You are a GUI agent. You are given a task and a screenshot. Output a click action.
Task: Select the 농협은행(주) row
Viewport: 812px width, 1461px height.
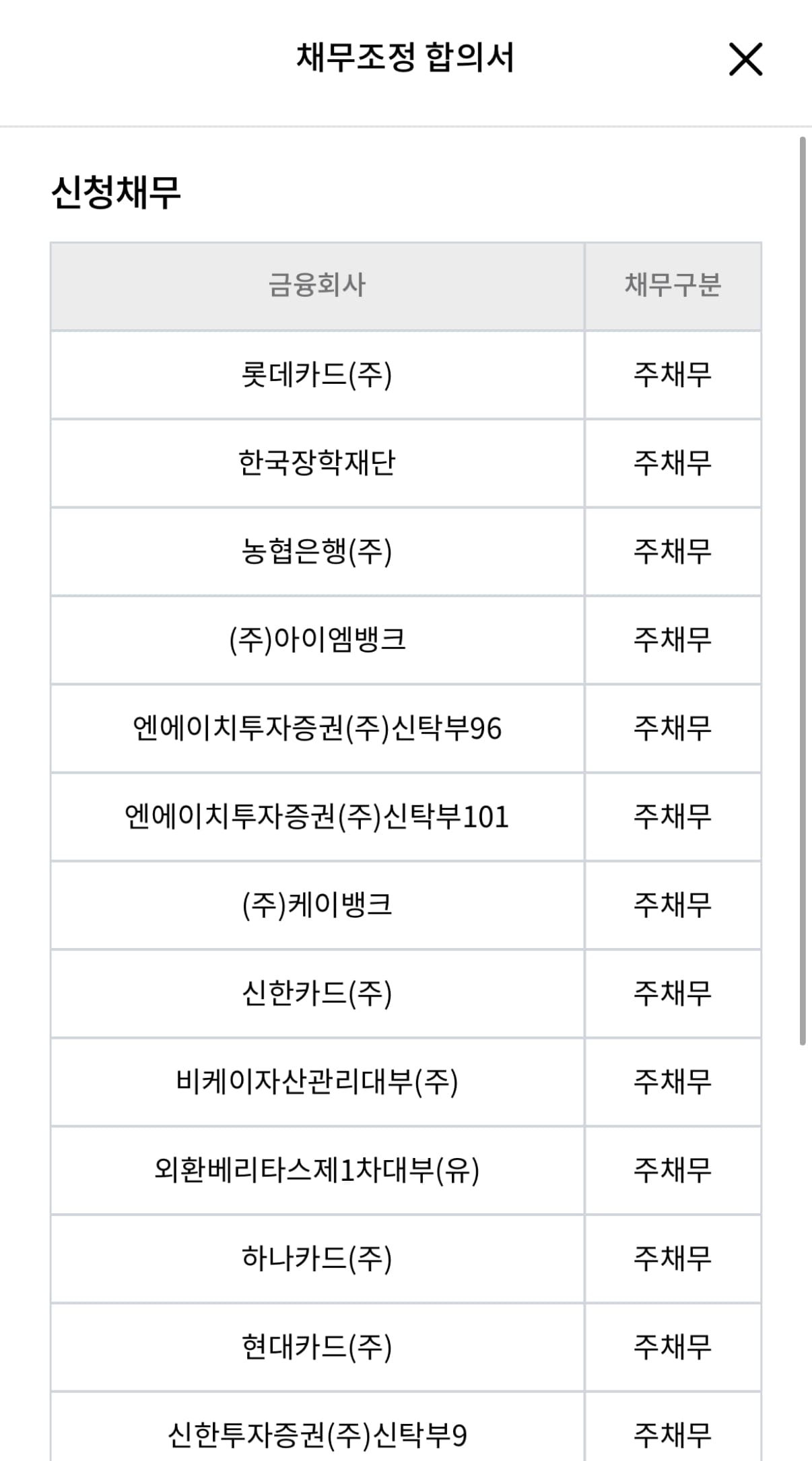pyautogui.click(x=318, y=551)
